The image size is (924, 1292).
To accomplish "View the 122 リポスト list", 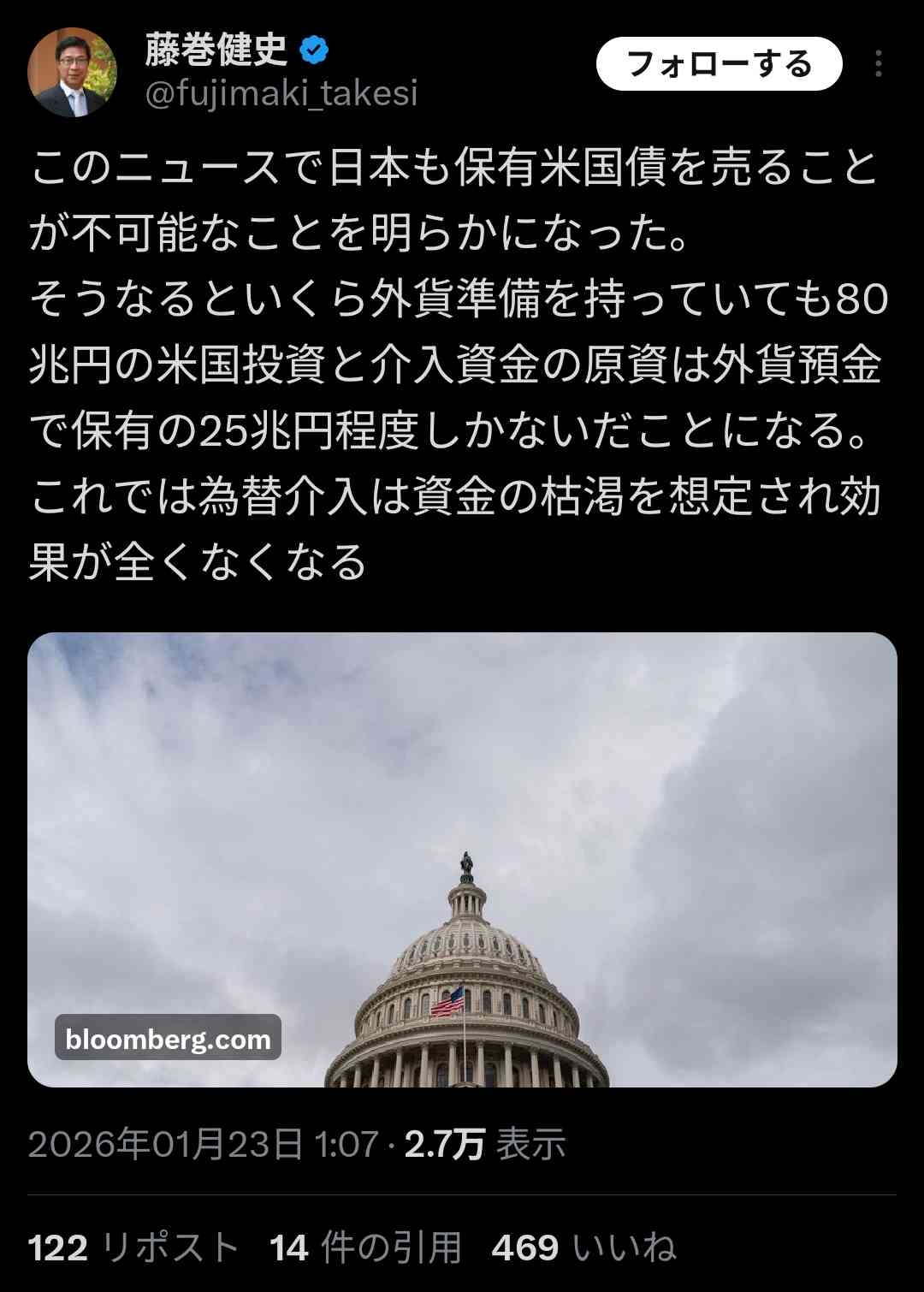I will [x=133, y=1248].
